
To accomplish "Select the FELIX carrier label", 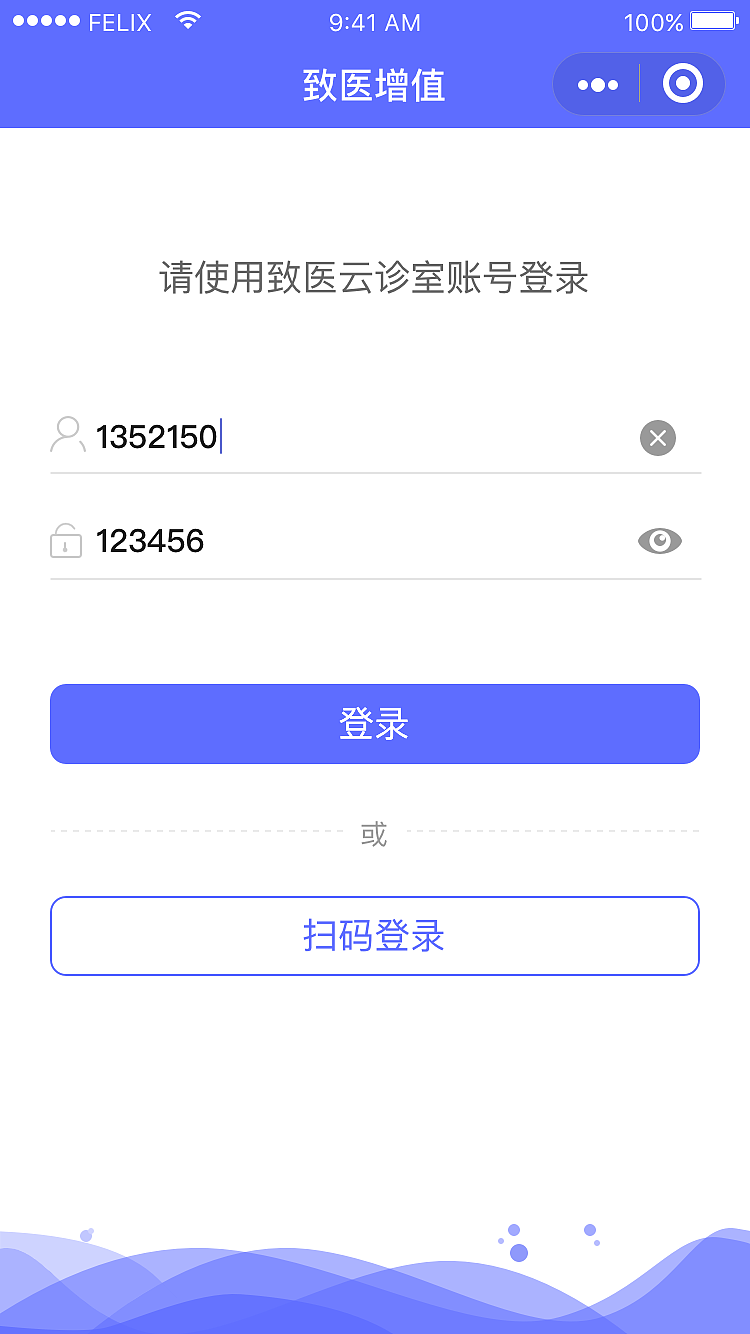I will (120, 20).
